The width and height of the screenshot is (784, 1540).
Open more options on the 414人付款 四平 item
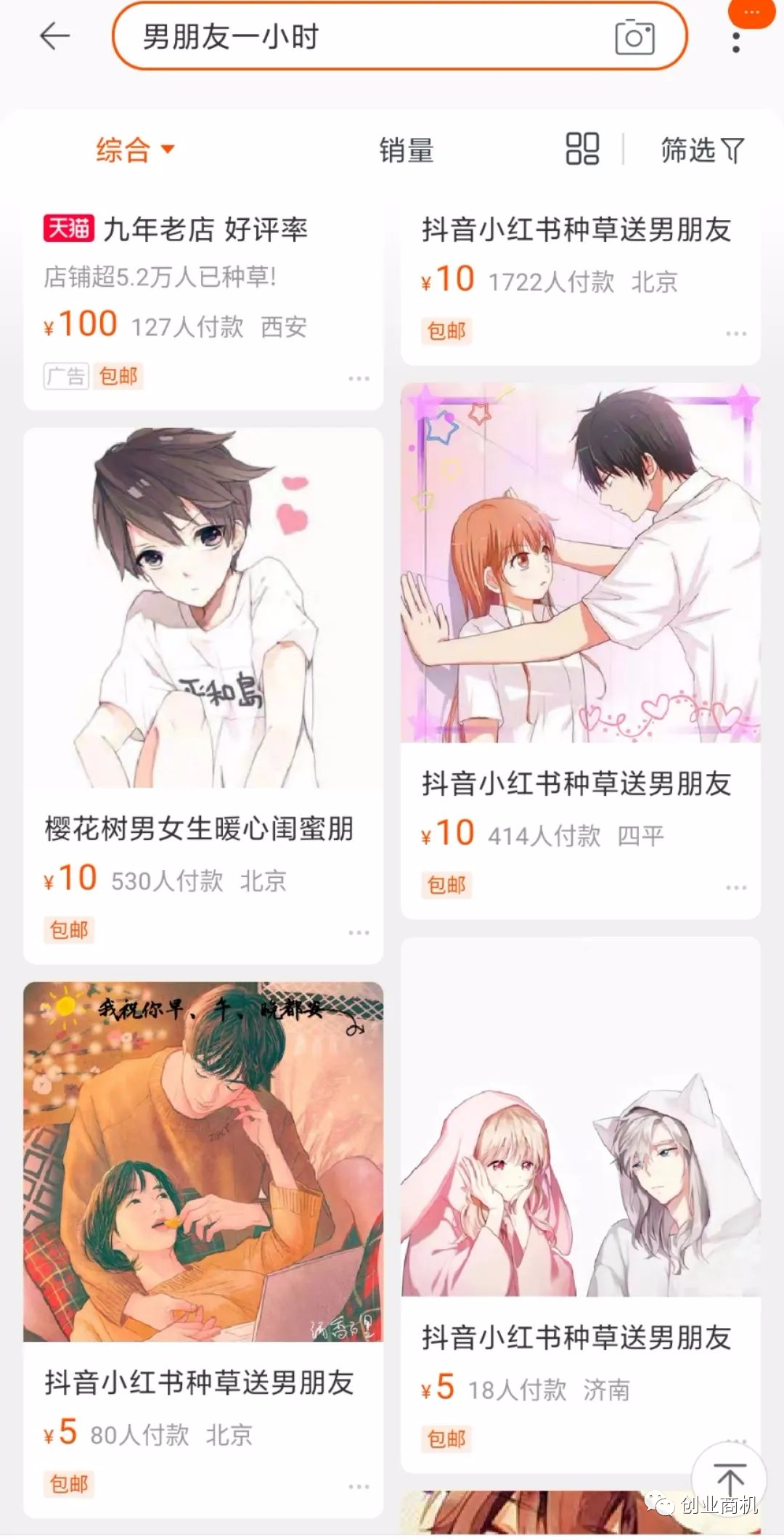click(x=736, y=886)
